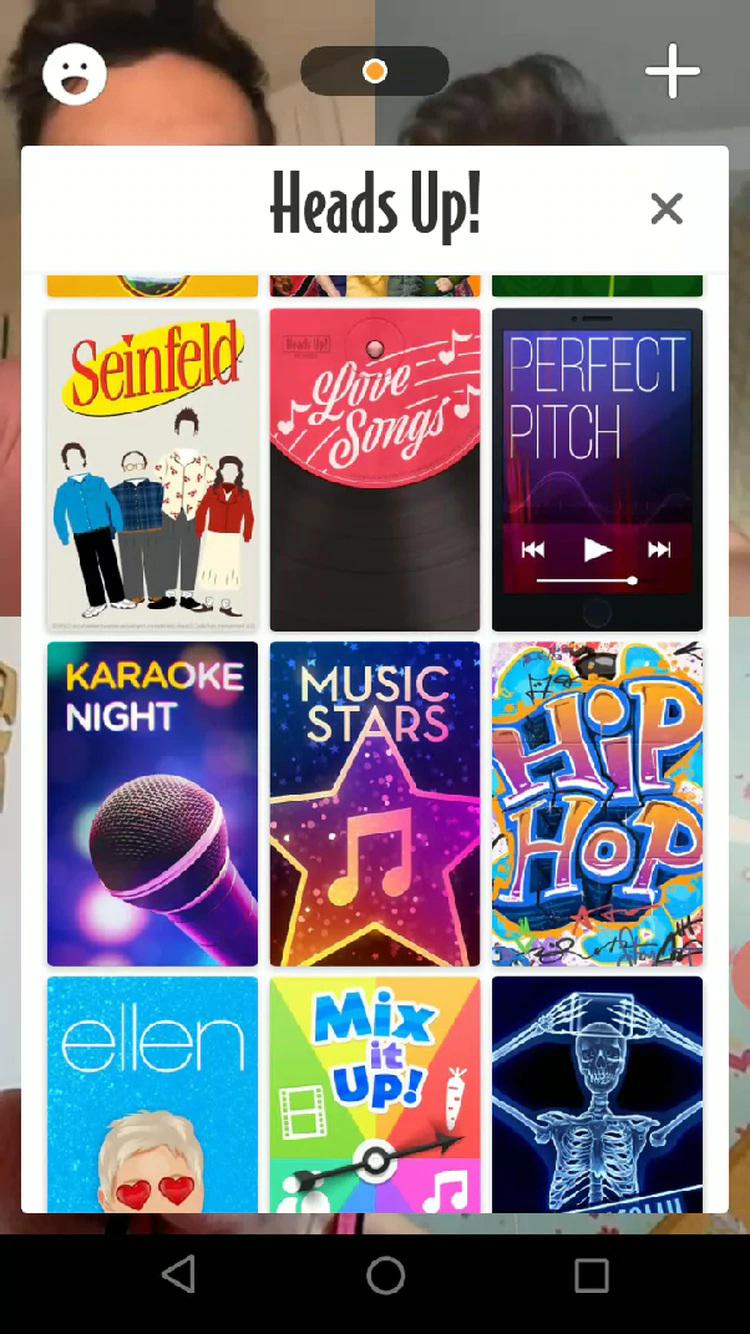Go back using the system back button
The image size is (750, 1334).
179,1275
